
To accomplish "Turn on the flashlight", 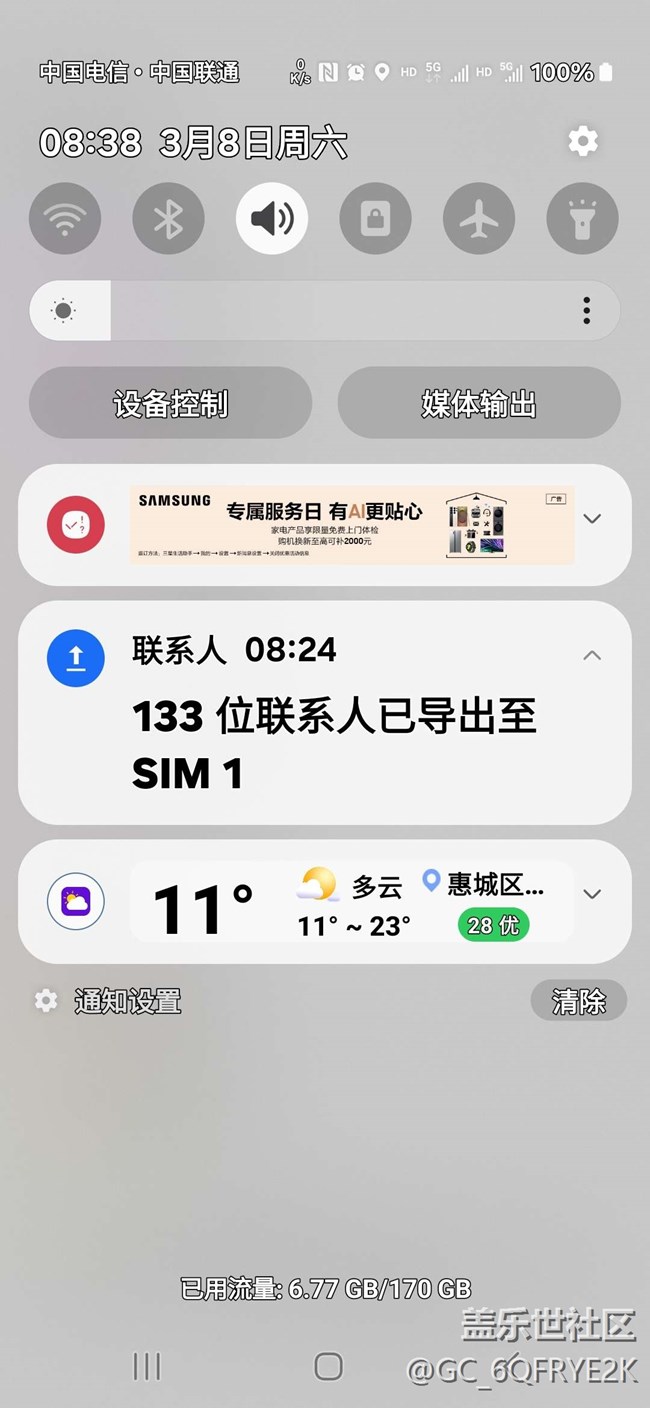I will point(582,219).
